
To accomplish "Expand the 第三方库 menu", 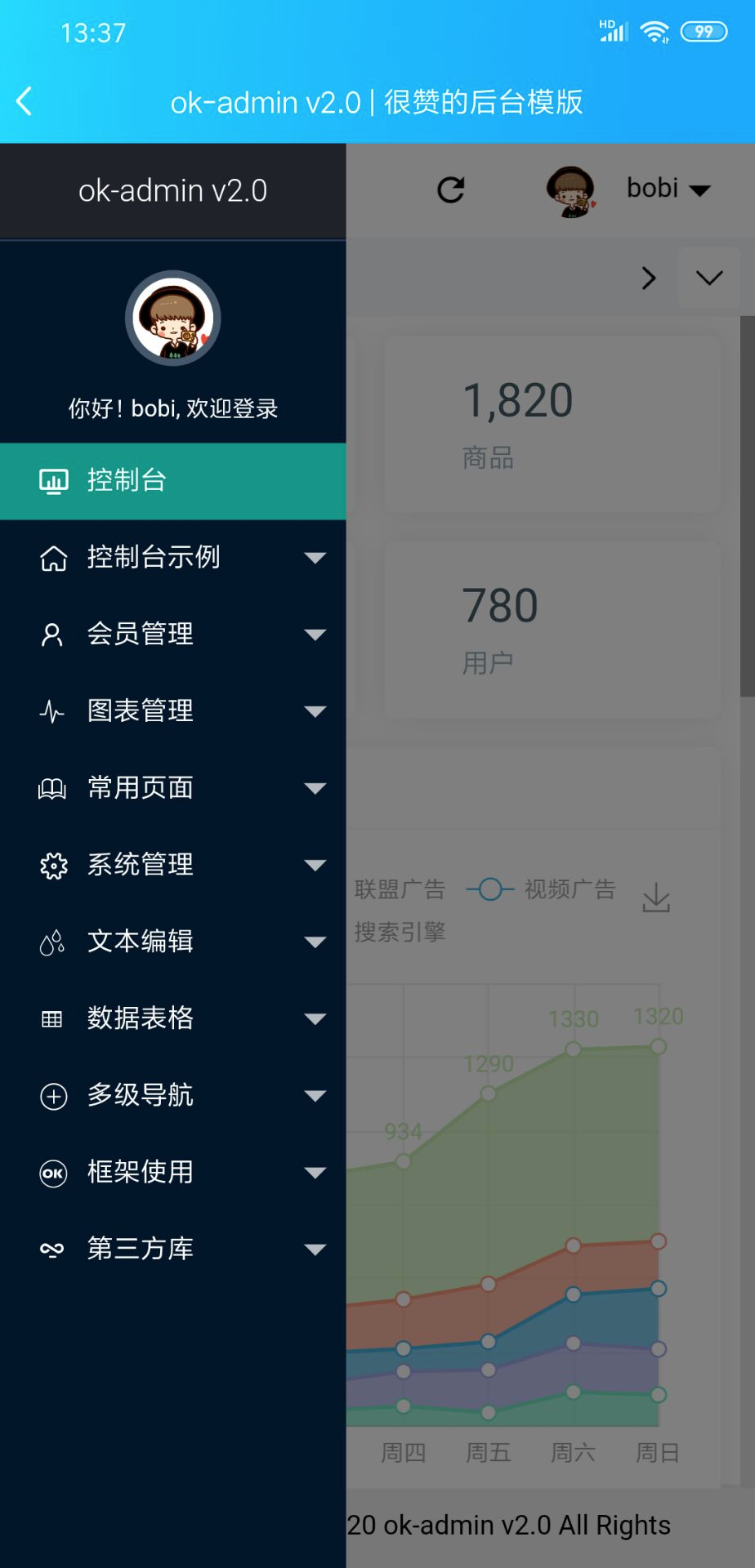I will 173,1249.
